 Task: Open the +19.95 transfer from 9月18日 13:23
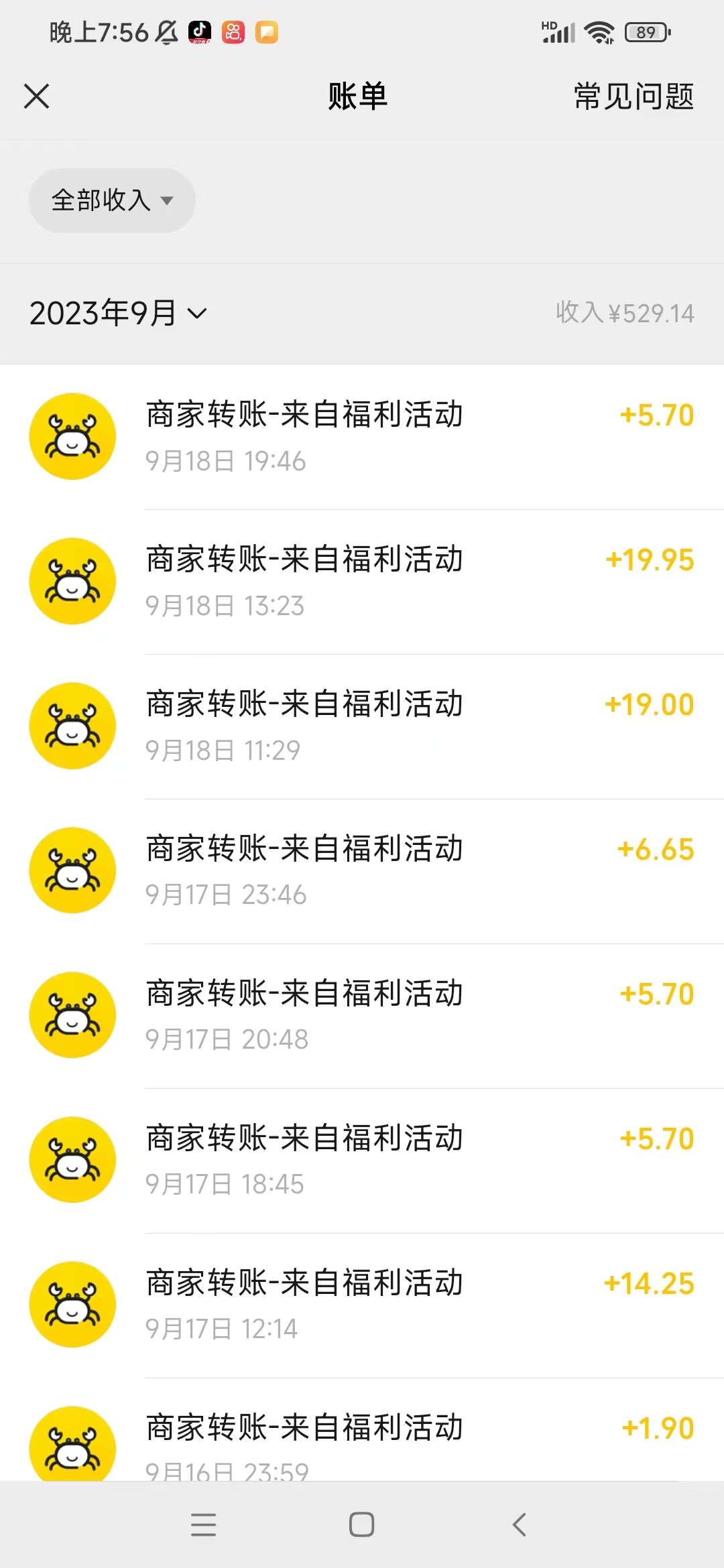pos(362,582)
